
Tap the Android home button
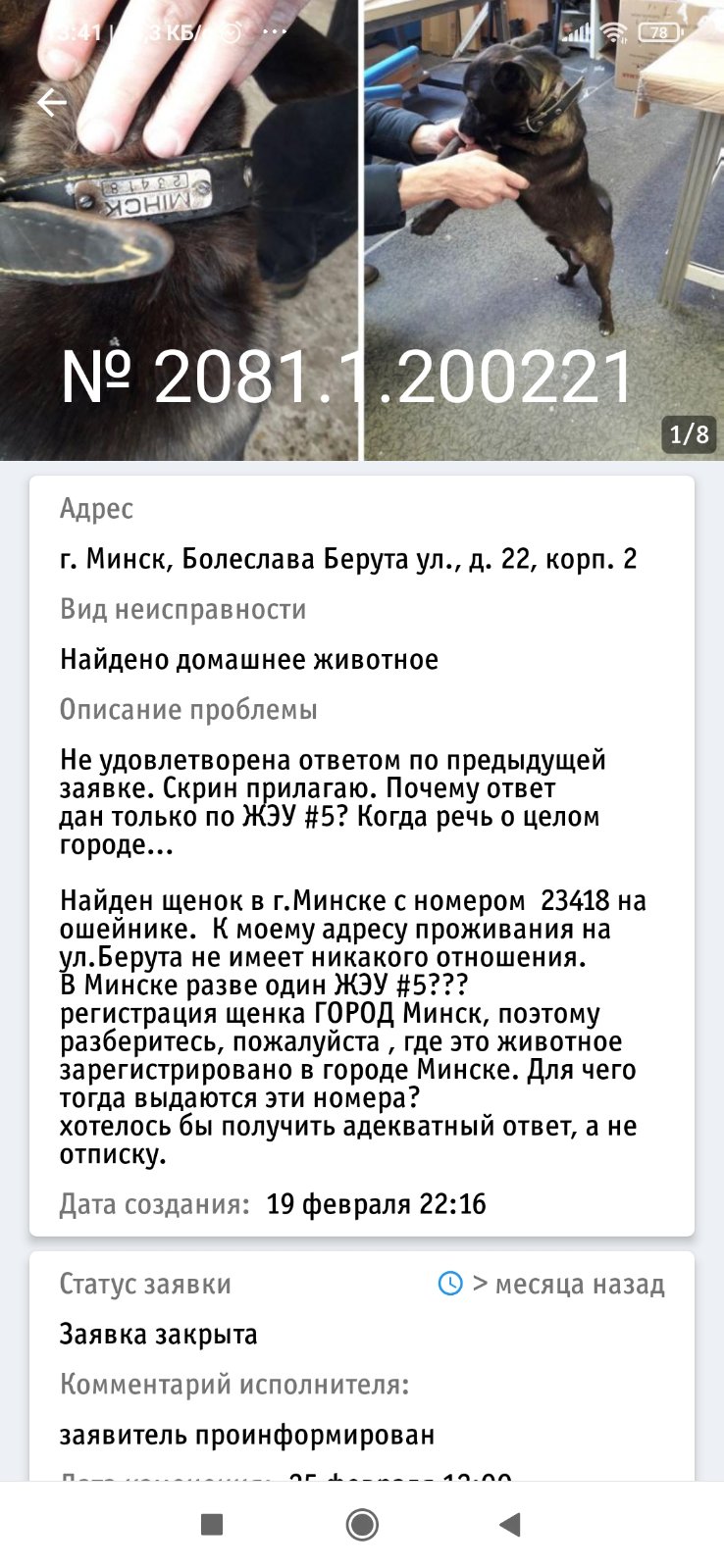click(362, 1524)
